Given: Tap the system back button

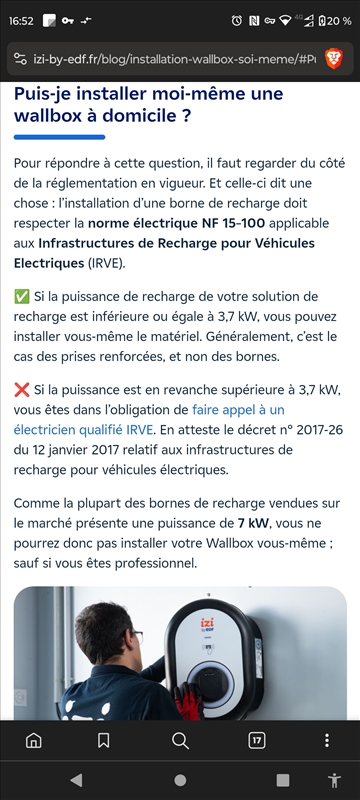Looking at the screenshot, I should point(76,780).
